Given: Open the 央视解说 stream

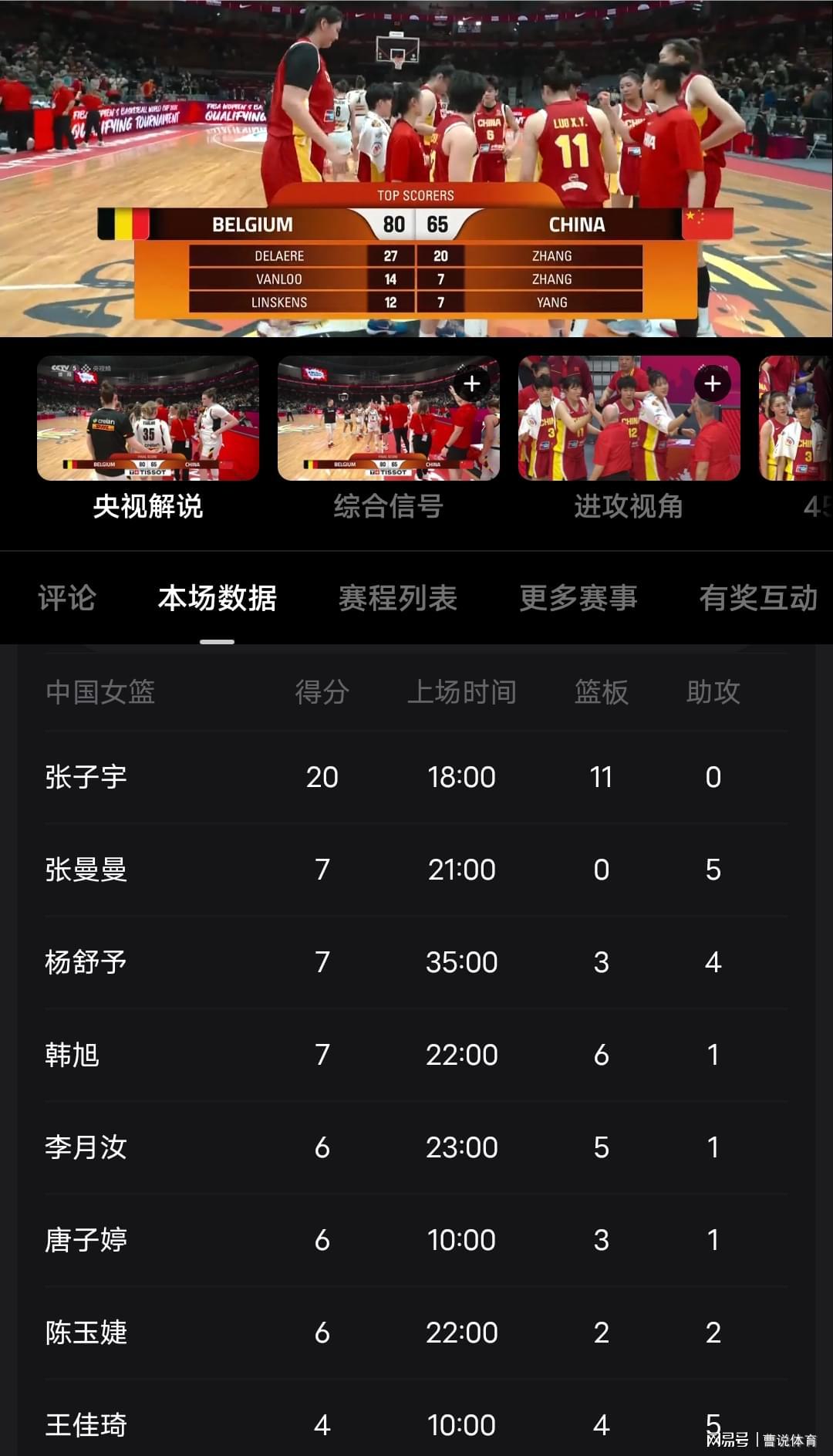Looking at the screenshot, I should 148,420.
